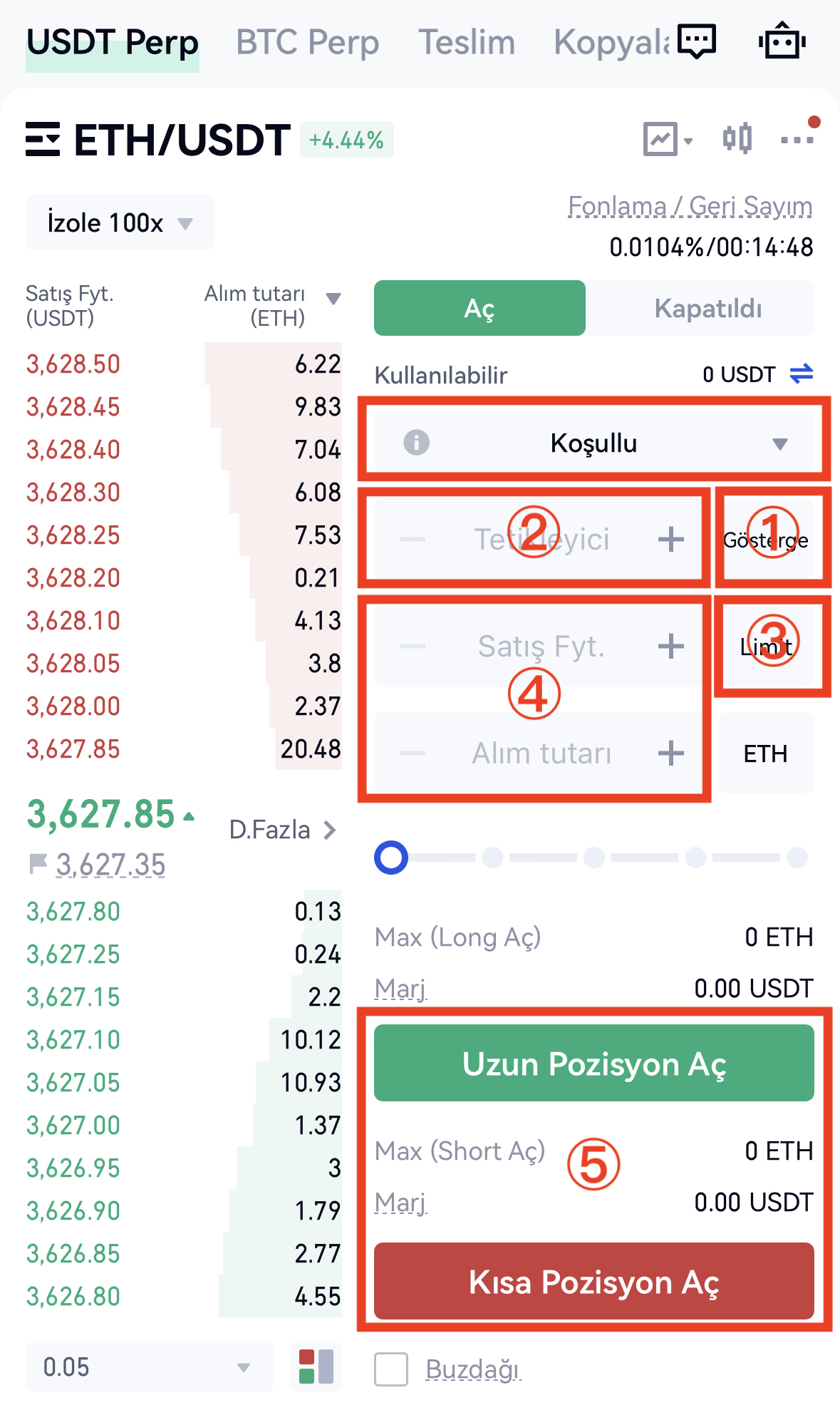Open the ETH/USDT pair list menu
This screenshot has width=840, height=1425.
(43, 139)
